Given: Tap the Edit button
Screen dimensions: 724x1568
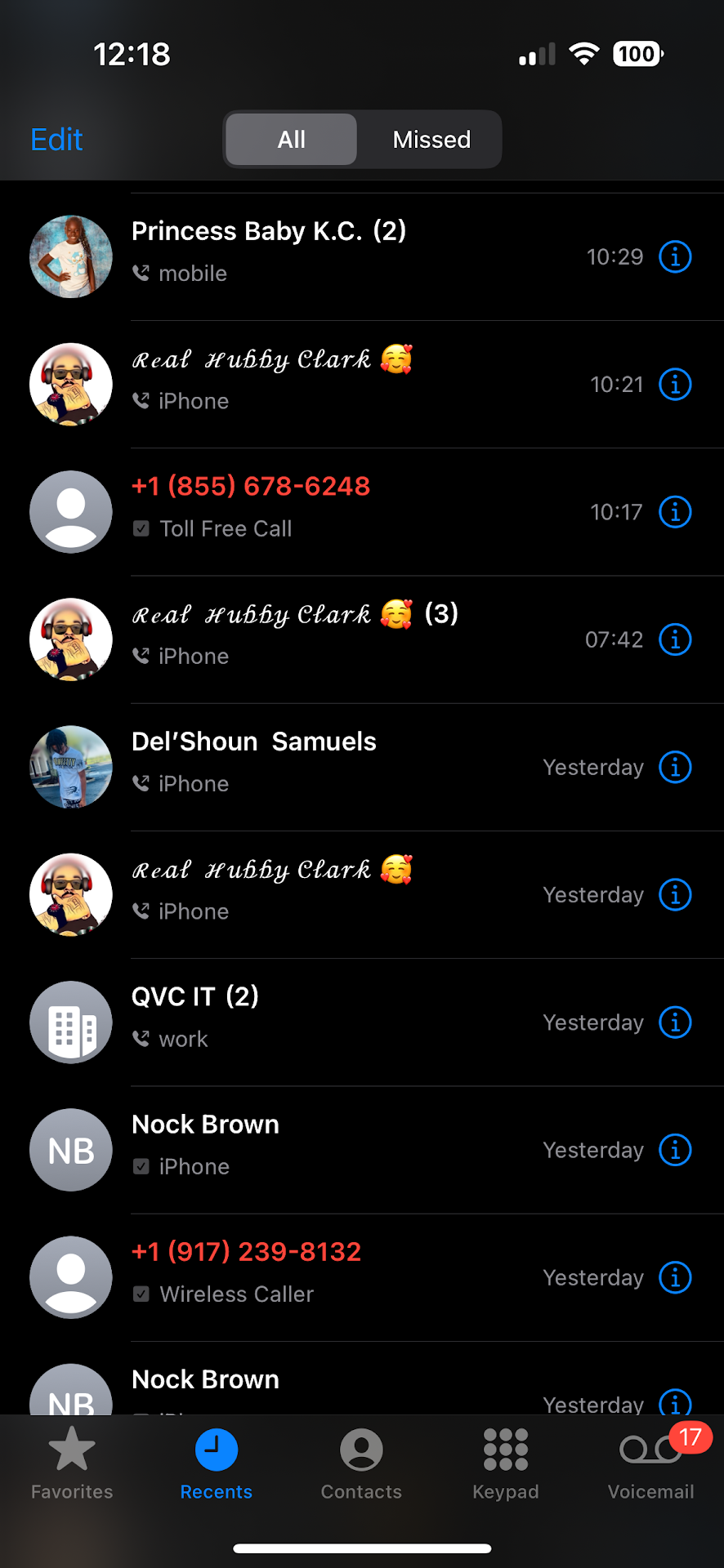Looking at the screenshot, I should click(56, 140).
